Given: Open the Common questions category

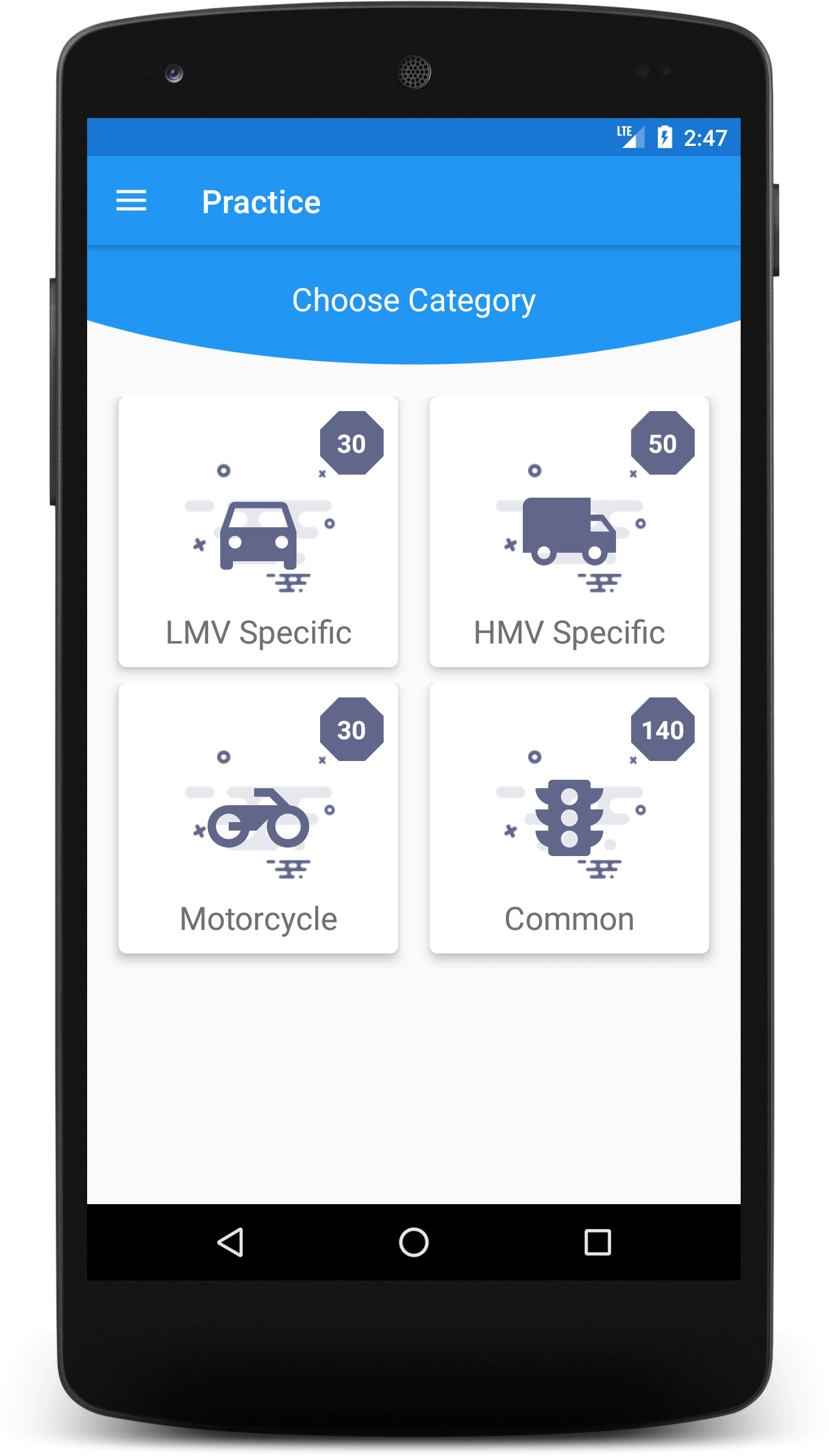Looking at the screenshot, I should (x=569, y=818).
